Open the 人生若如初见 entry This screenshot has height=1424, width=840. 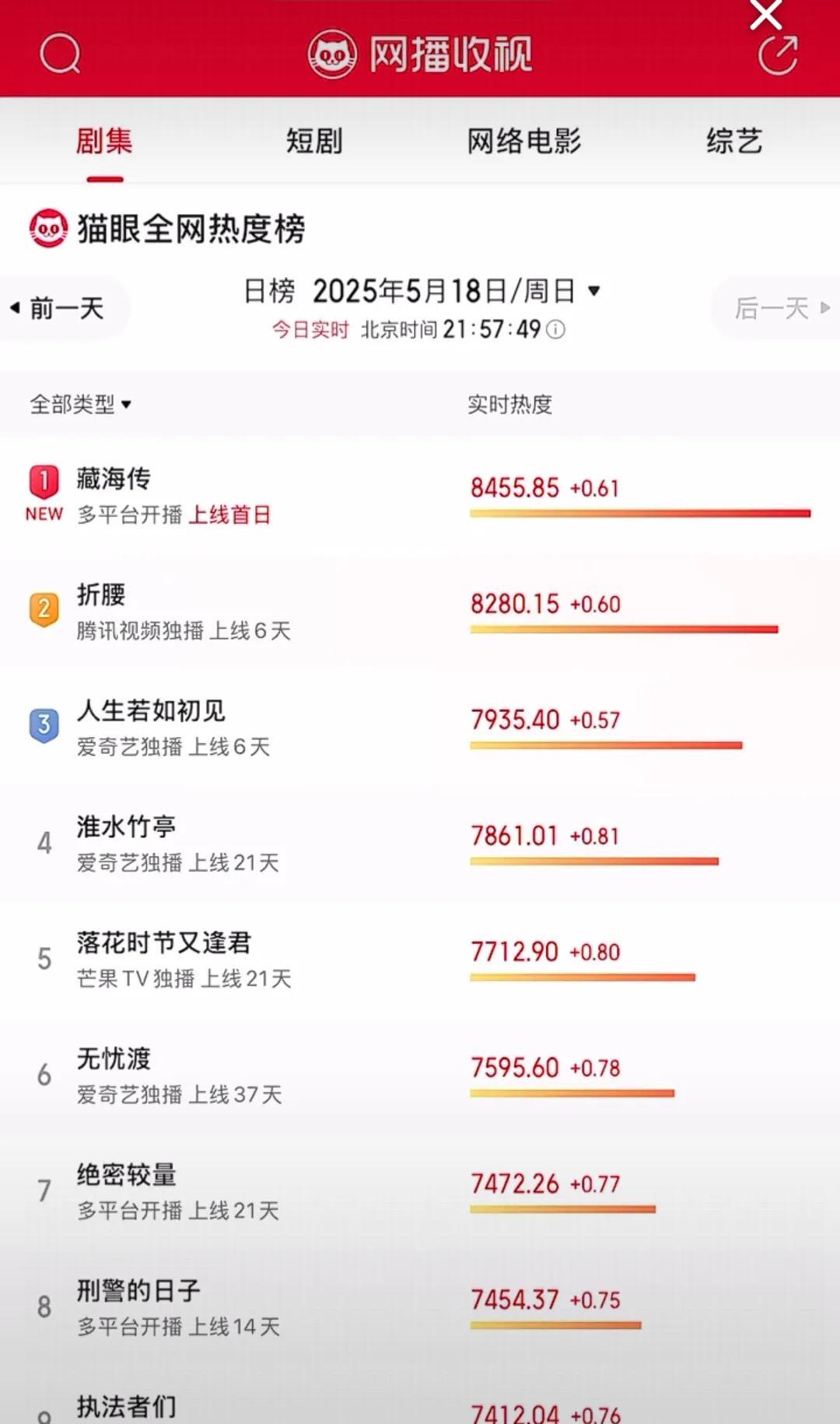click(x=420, y=728)
